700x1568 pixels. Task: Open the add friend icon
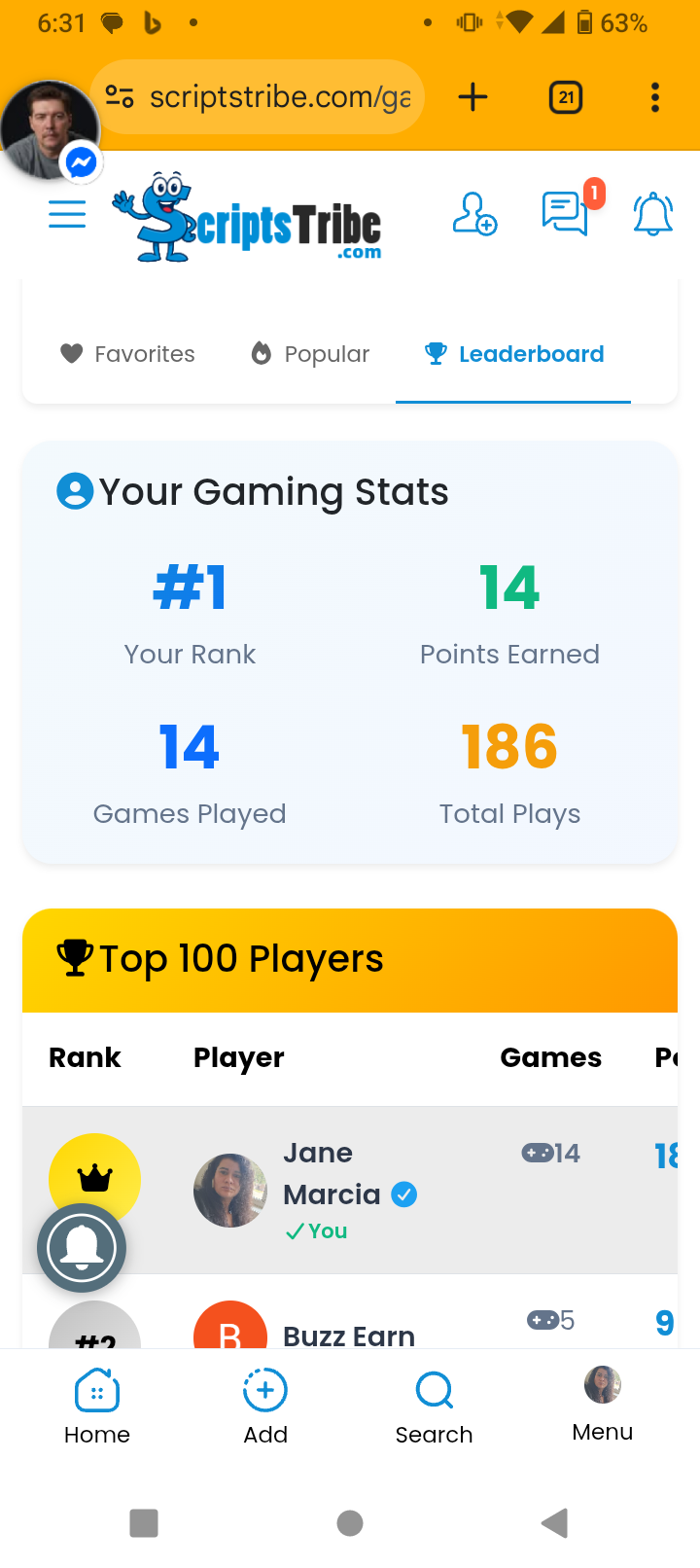pyautogui.click(x=474, y=214)
